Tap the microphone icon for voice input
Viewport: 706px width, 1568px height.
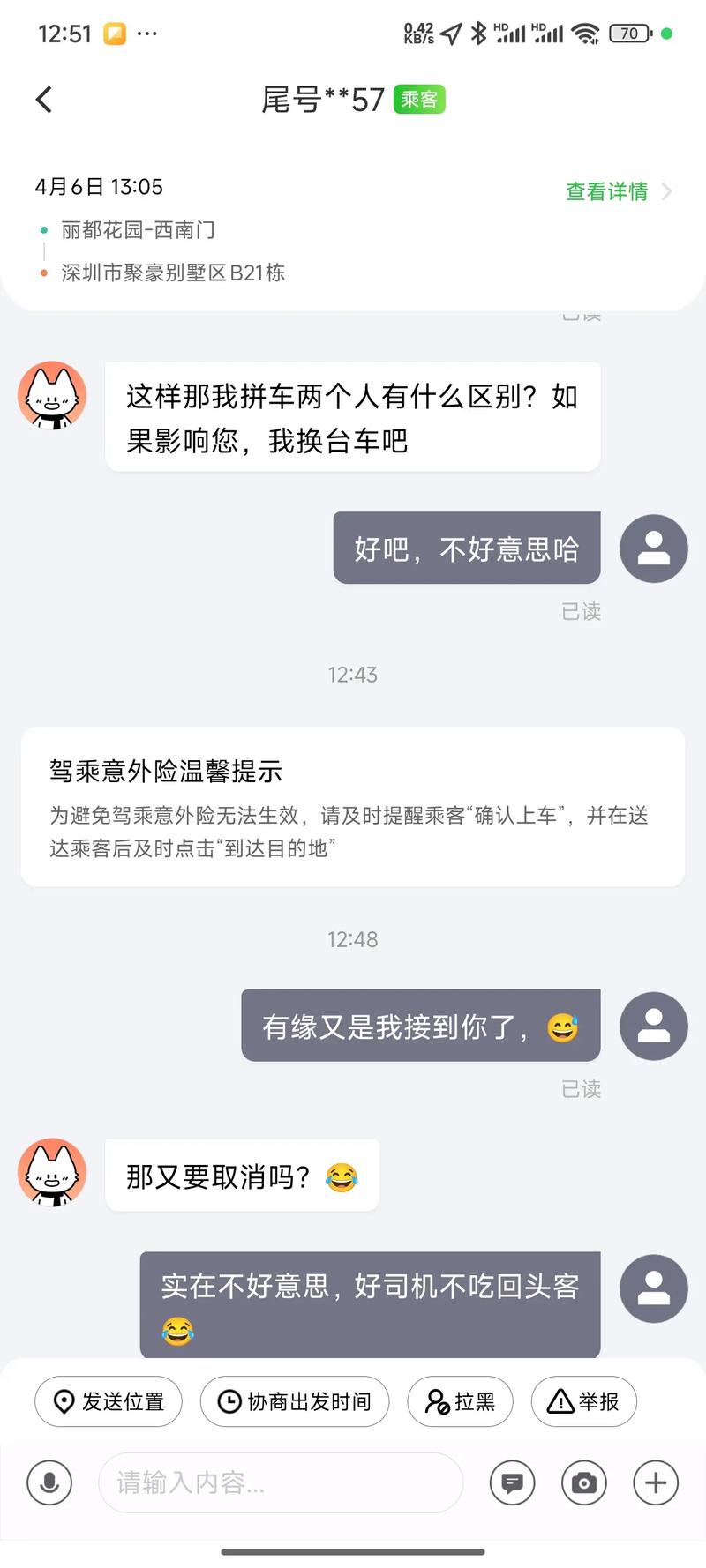[x=49, y=1483]
